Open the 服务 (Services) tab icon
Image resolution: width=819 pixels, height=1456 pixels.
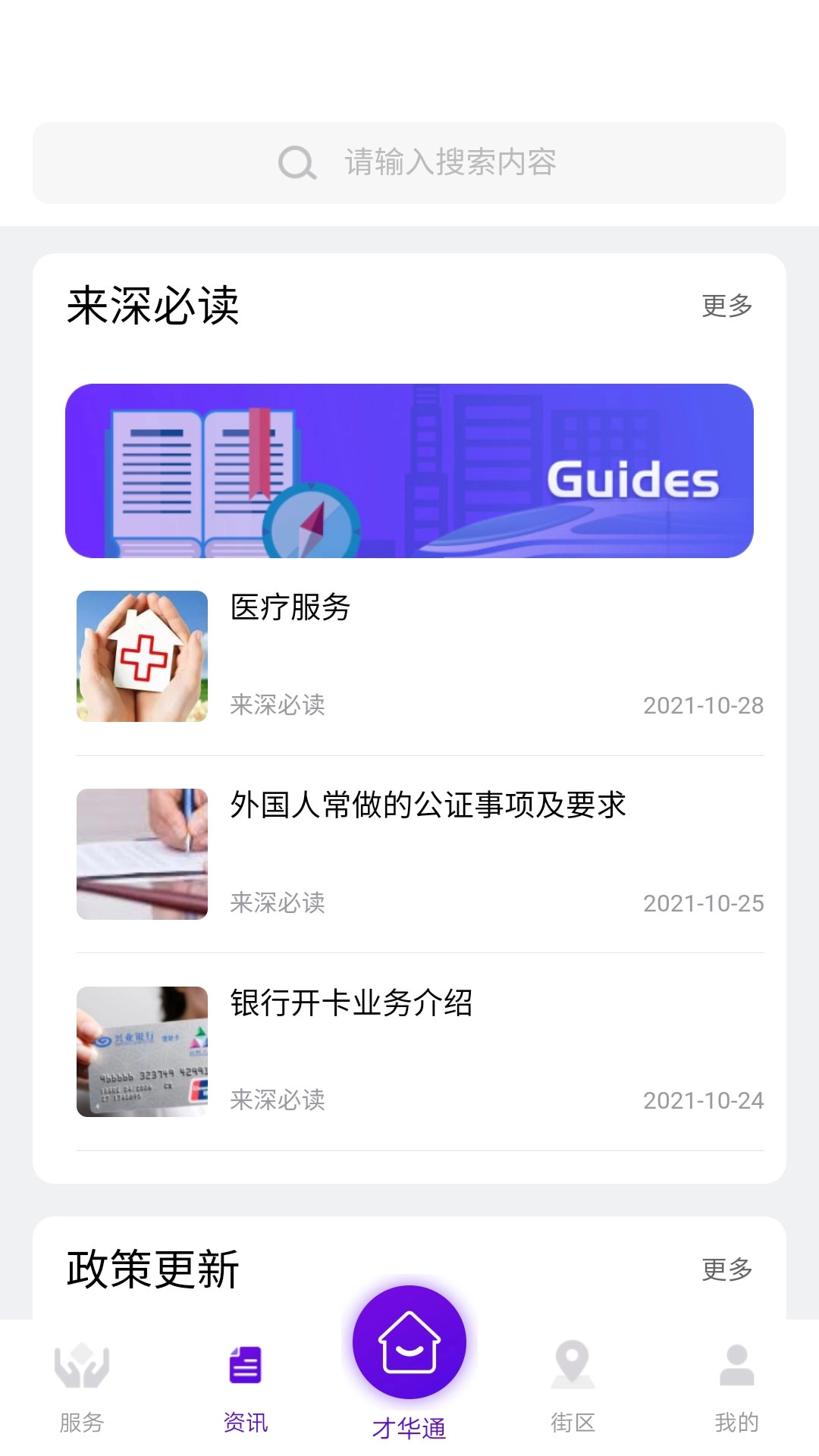(81, 1374)
